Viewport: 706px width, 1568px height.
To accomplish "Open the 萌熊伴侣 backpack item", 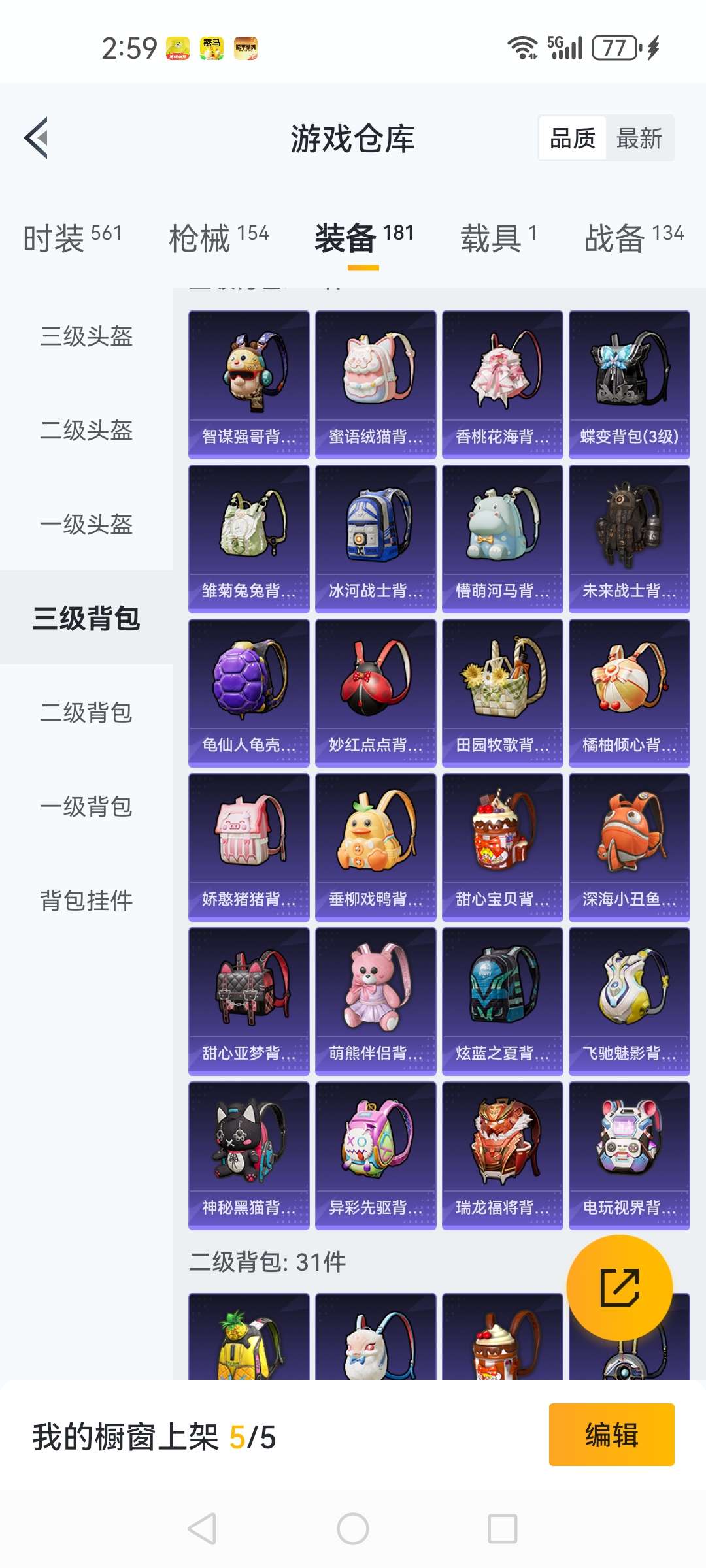I will click(x=375, y=1001).
